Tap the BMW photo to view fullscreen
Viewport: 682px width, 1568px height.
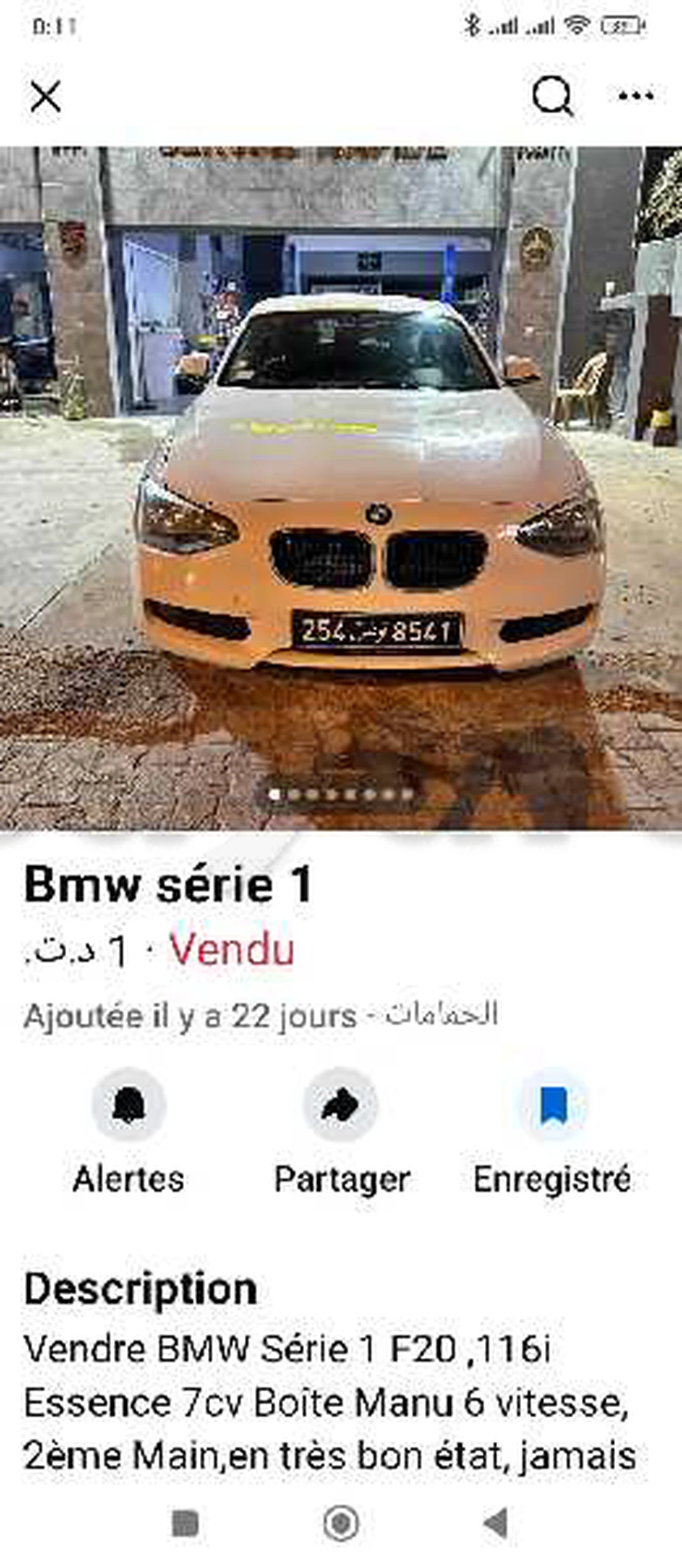click(x=341, y=477)
